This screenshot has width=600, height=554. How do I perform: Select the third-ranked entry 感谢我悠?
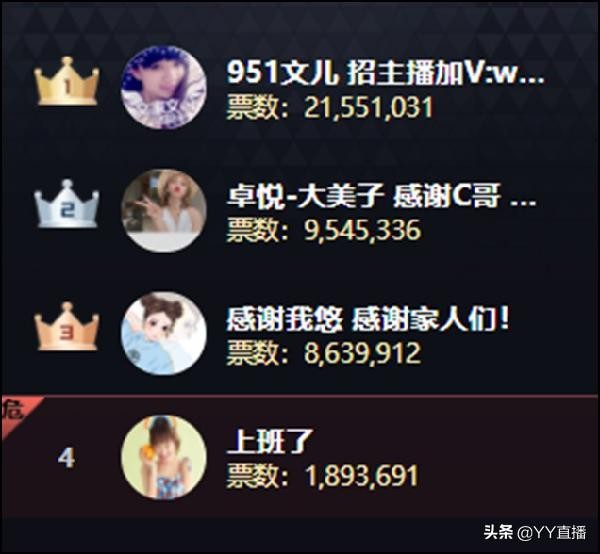click(x=368, y=322)
